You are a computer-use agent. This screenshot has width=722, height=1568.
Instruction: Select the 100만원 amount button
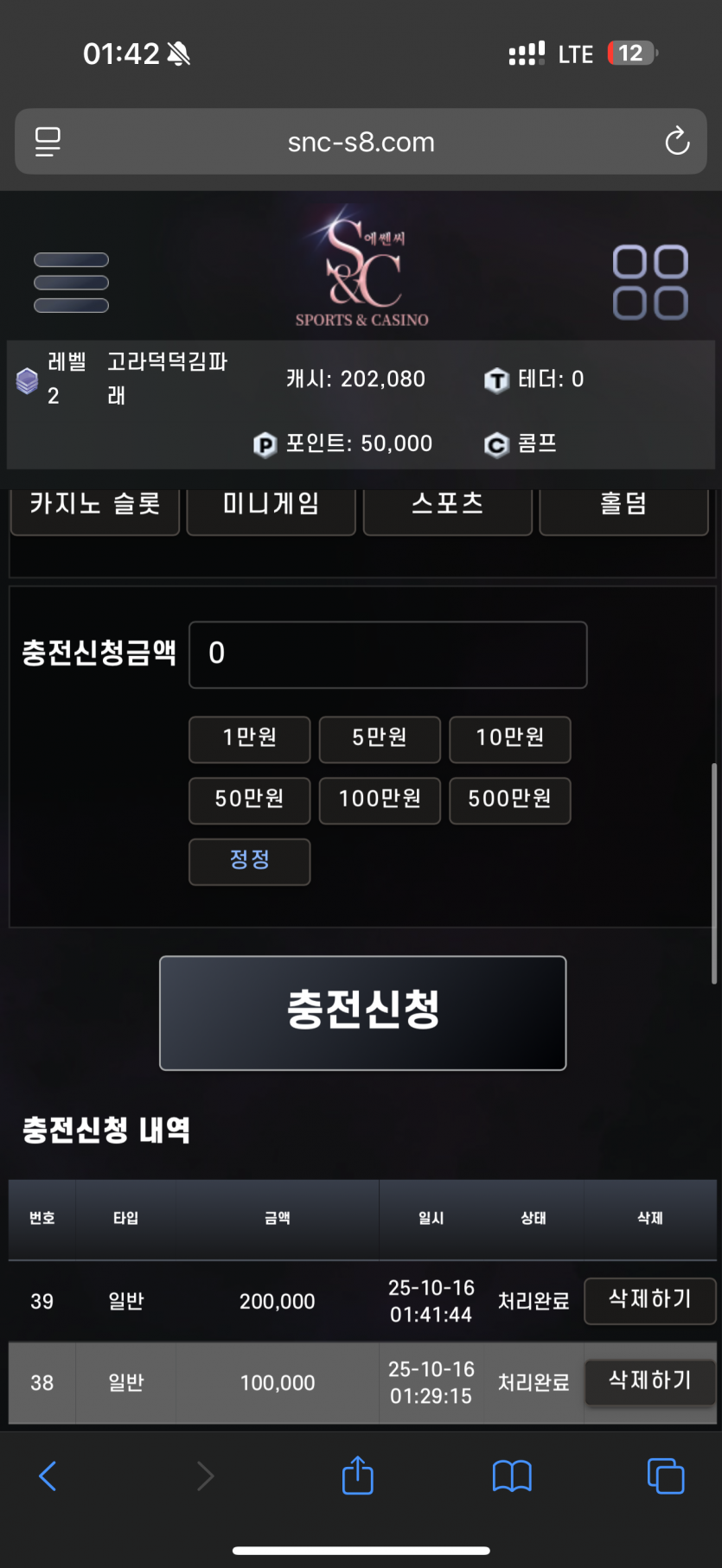380,800
